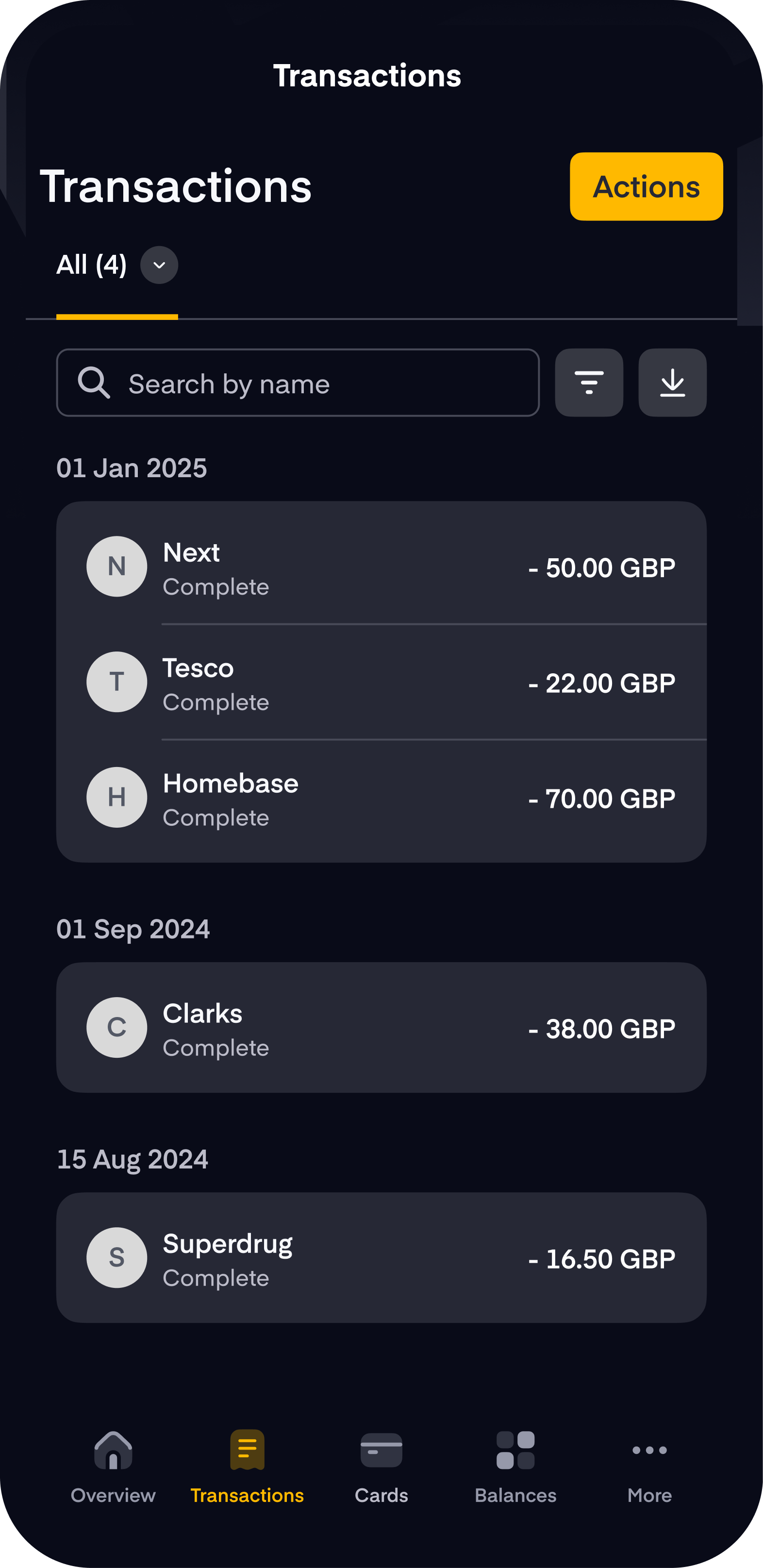Expand the All (4) dropdown chevron
This screenshot has width=763, height=1568.
(159, 265)
